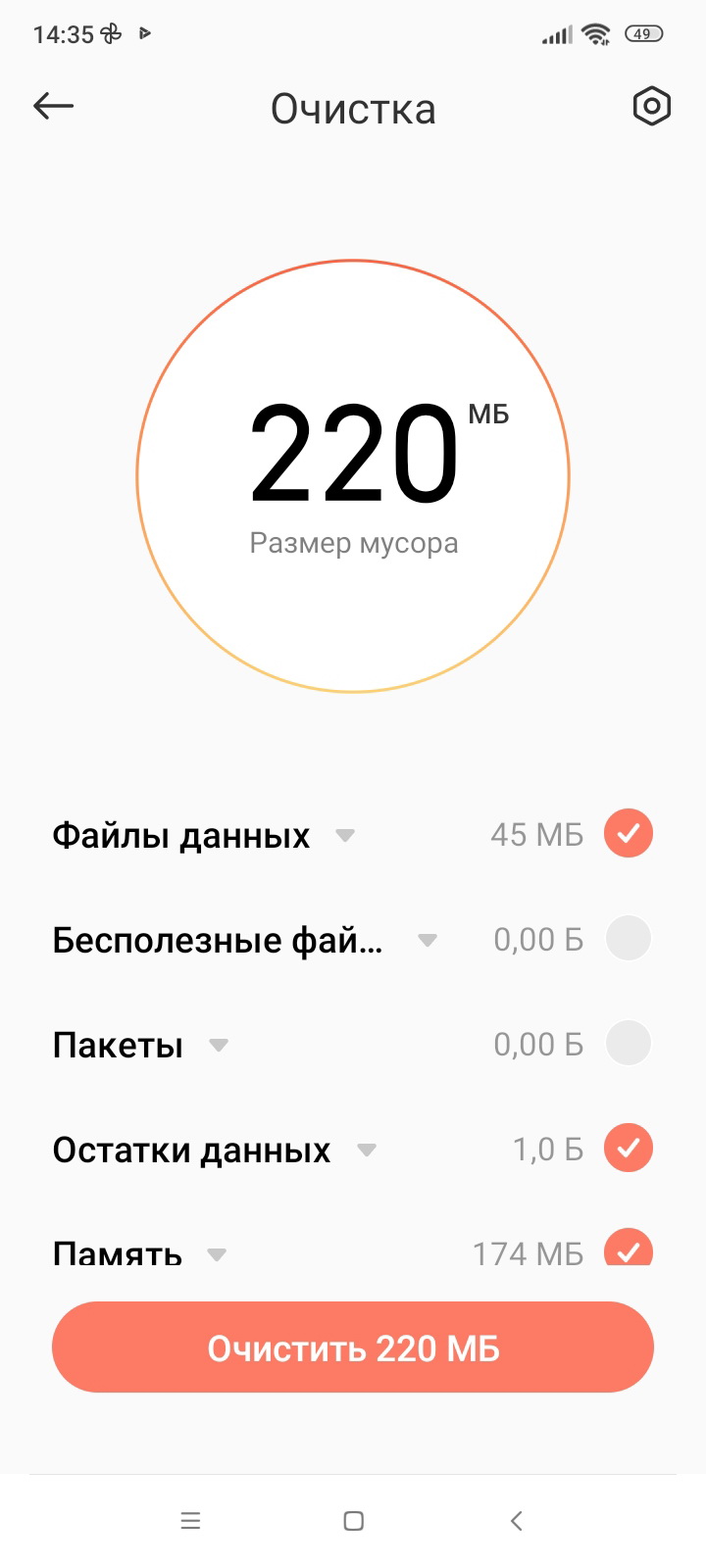Screen dimensions: 706x1568
Task: Expand the Остатки данных category
Action: coord(367,1151)
